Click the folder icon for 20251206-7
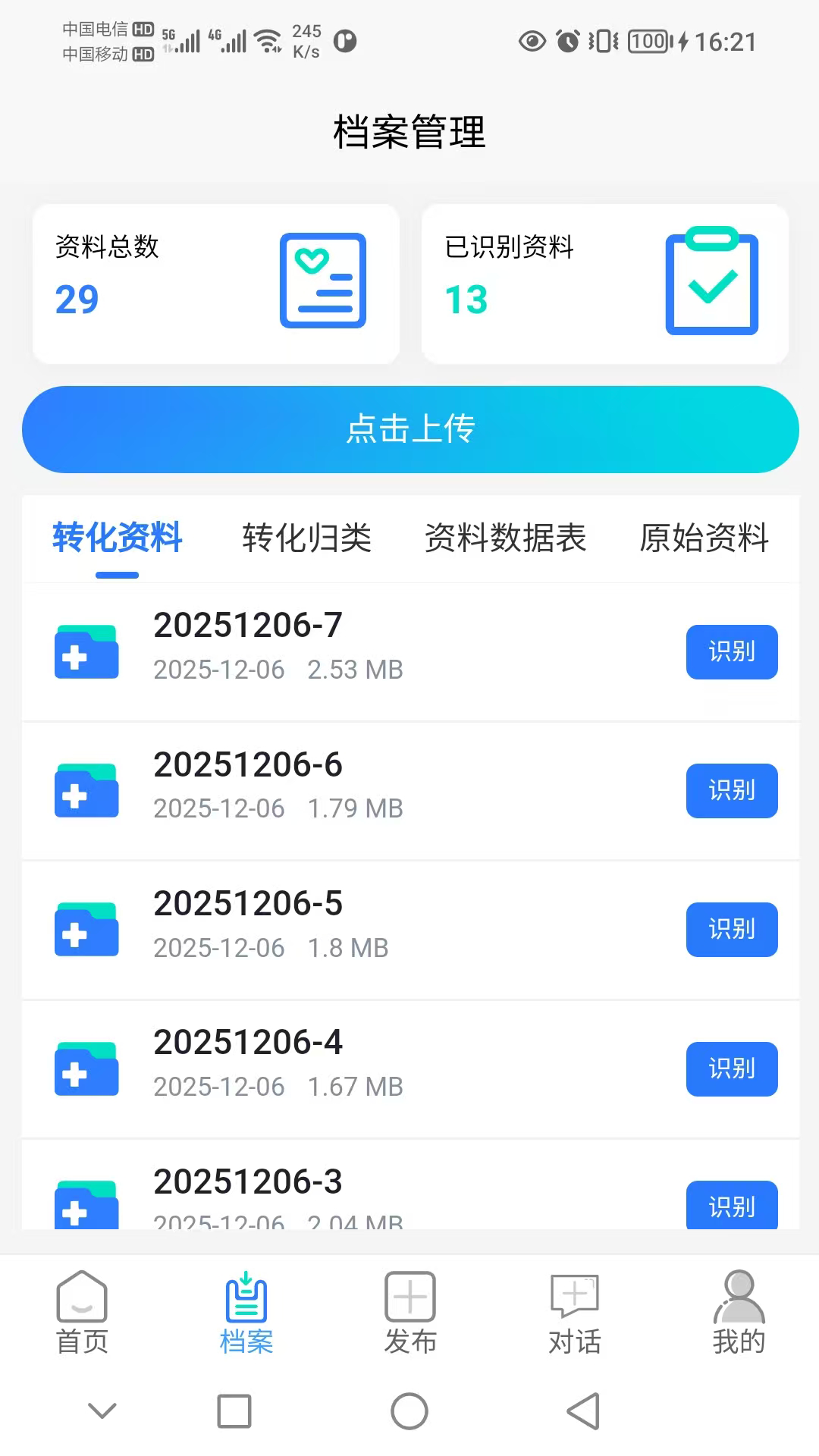 click(86, 652)
